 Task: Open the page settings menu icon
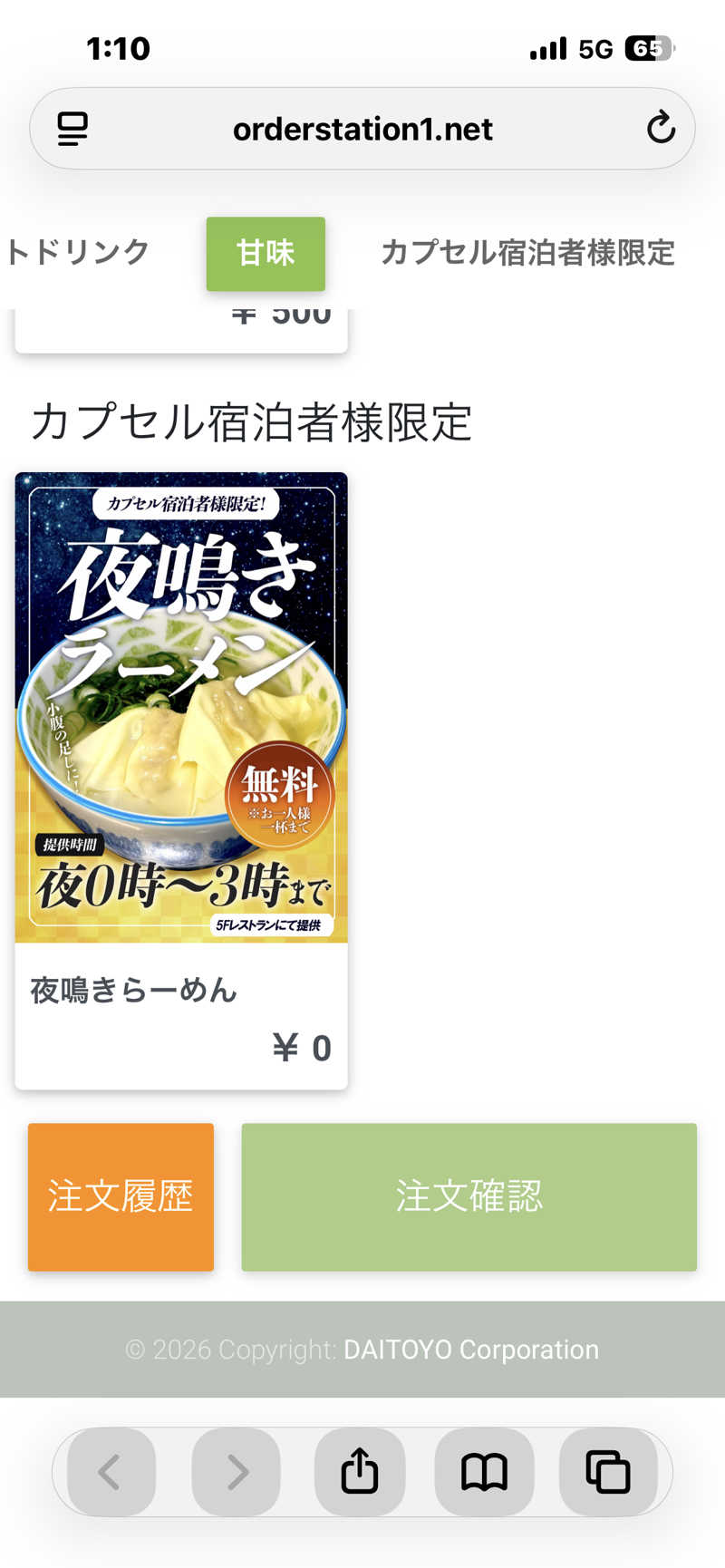coord(72,129)
